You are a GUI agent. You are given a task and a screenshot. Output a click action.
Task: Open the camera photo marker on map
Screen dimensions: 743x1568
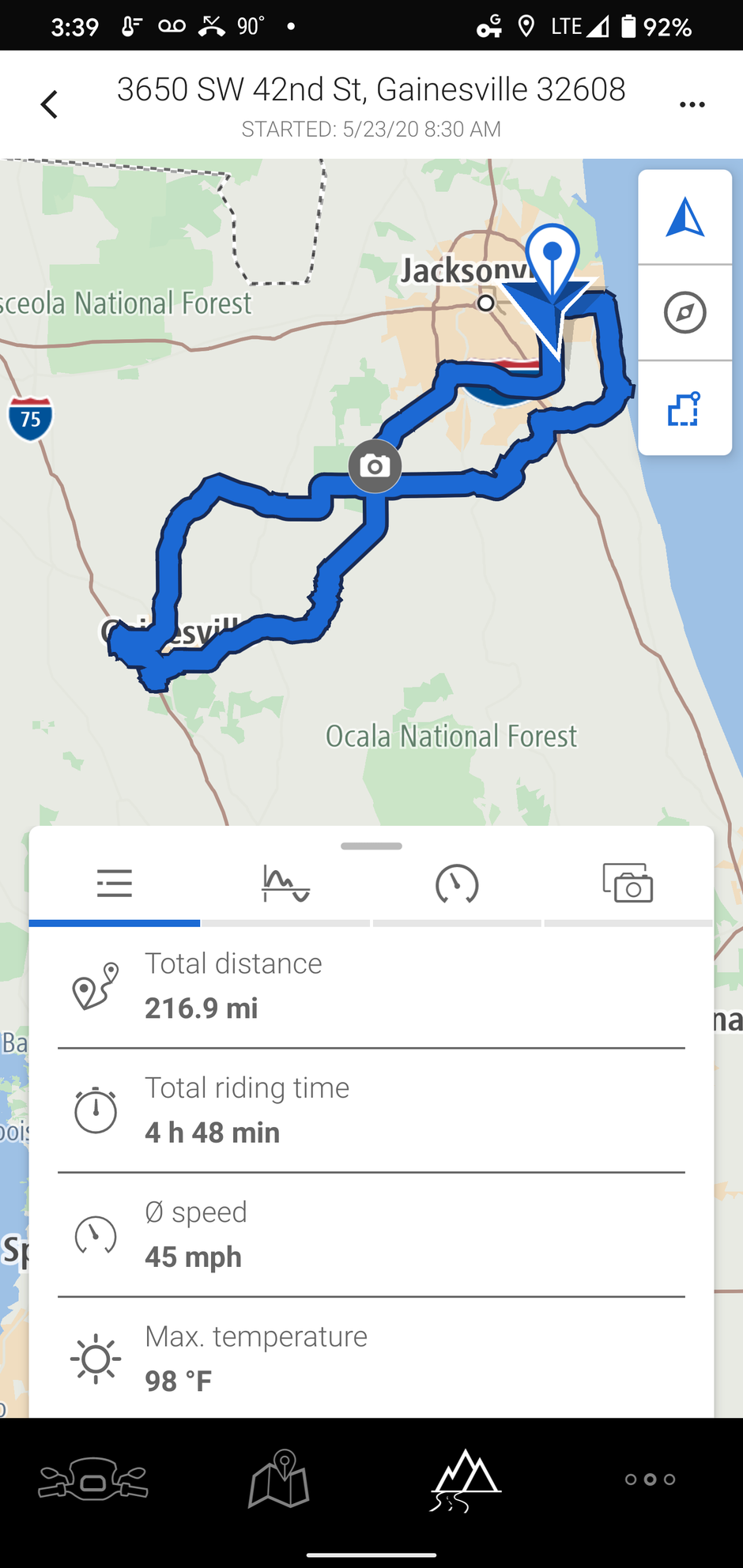pyautogui.click(x=375, y=466)
